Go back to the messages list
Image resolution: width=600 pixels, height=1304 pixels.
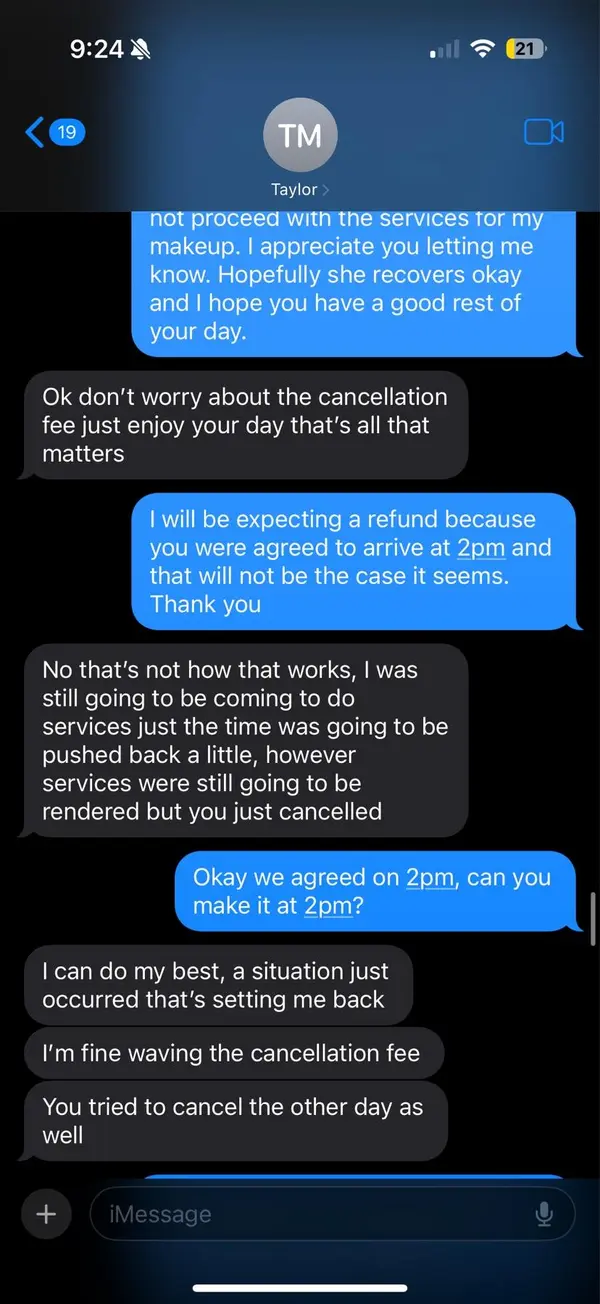[54, 132]
